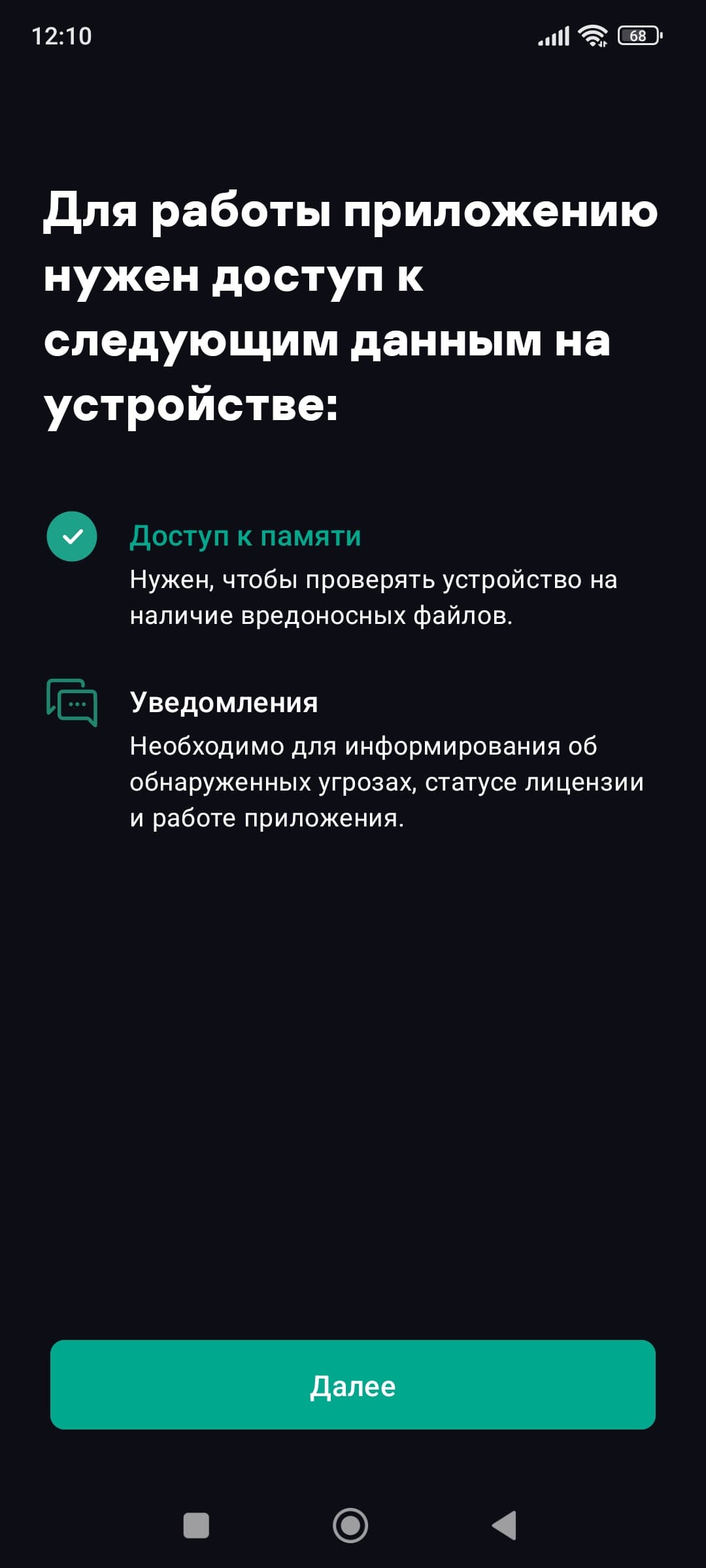This screenshot has height=1568, width=706.
Task: Go to the home screen
Action: point(350,1526)
